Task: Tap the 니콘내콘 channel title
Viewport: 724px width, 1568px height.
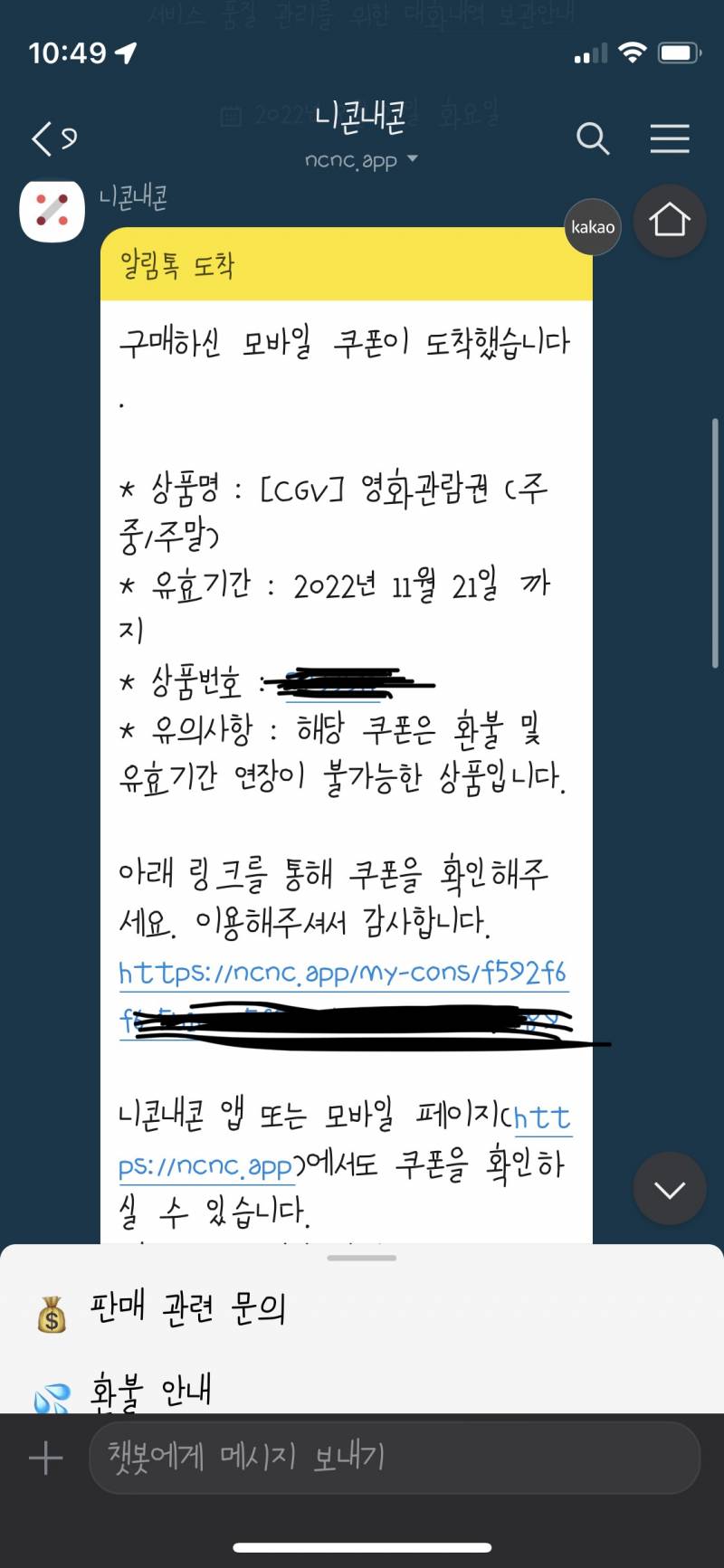Action: (x=361, y=118)
